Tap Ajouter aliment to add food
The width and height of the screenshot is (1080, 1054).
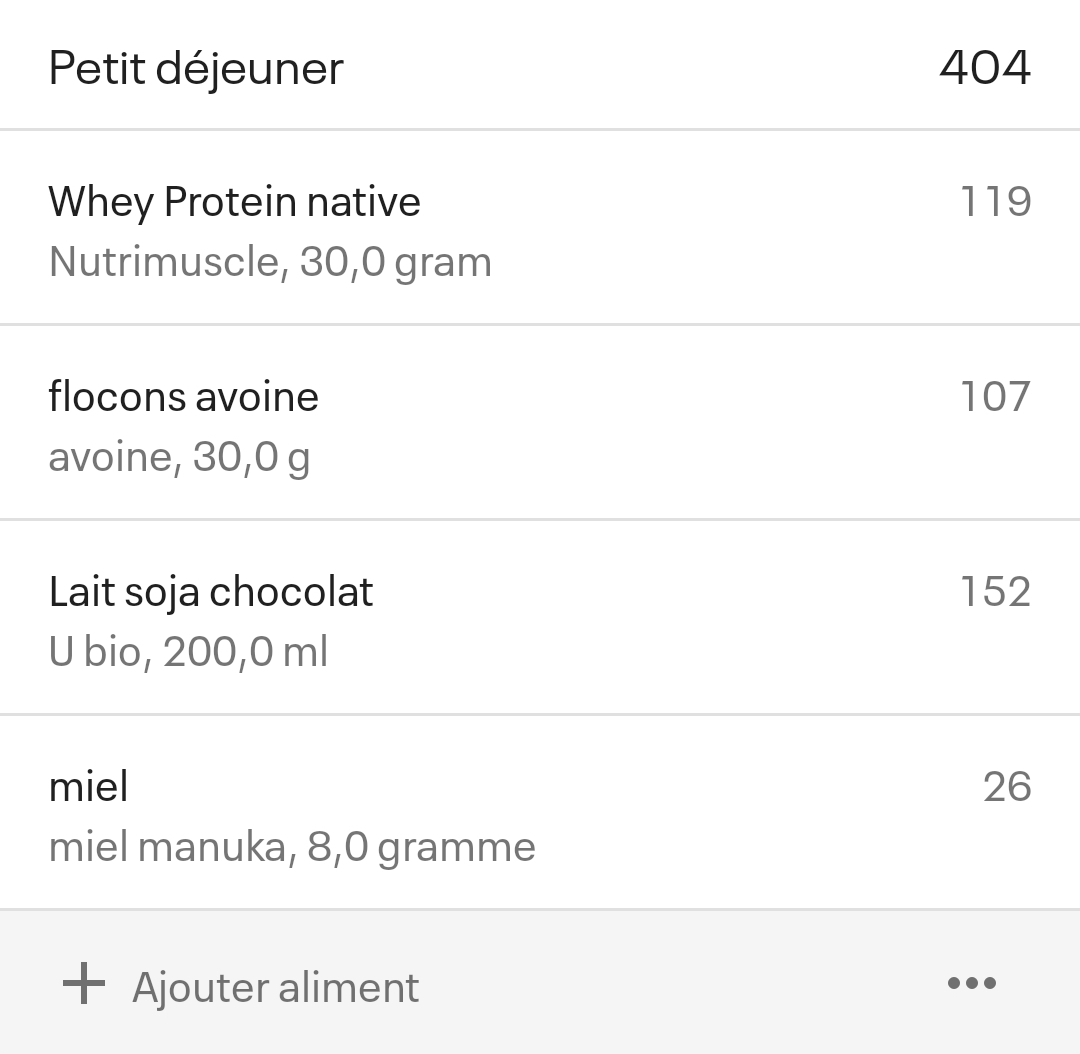242,987
